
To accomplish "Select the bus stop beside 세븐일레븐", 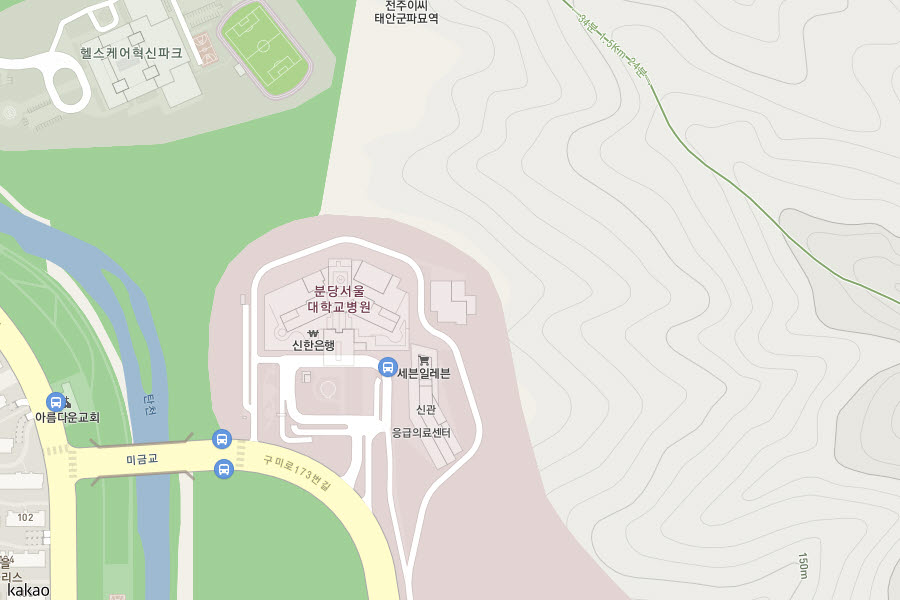I will point(387,368).
